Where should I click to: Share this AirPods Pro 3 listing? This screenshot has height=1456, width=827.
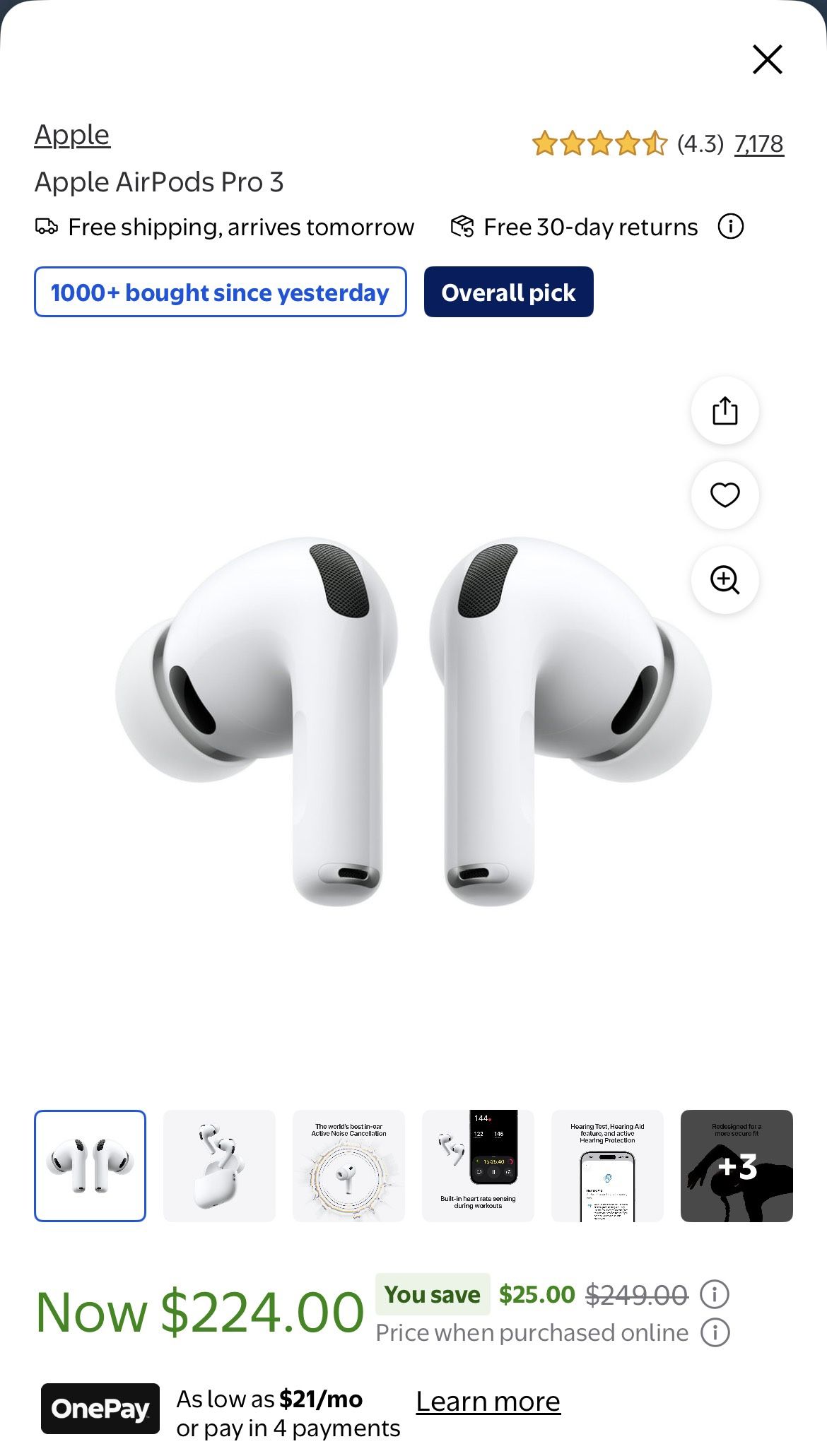pos(725,410)
